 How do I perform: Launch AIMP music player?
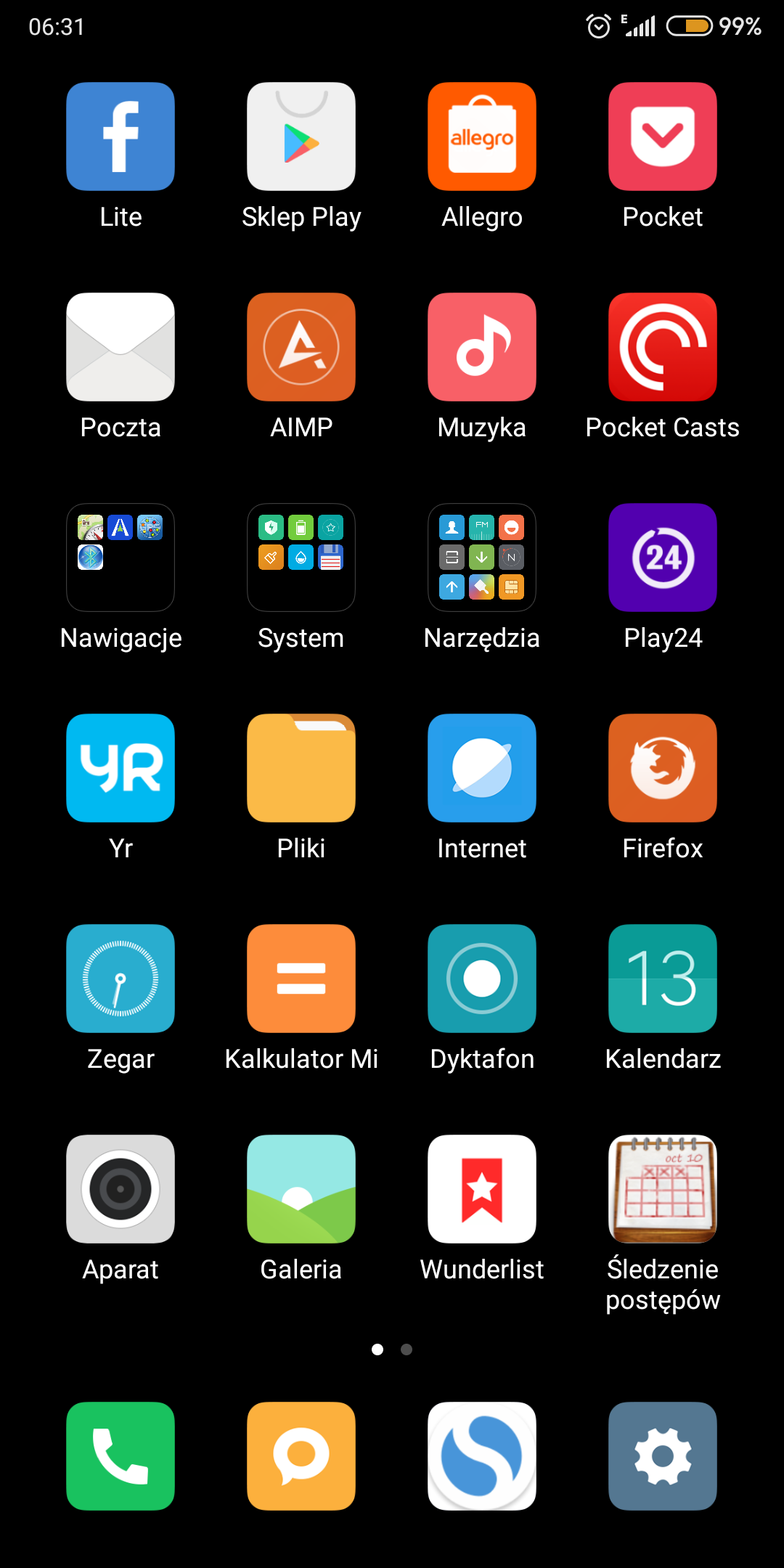click(x=301, y=347)
